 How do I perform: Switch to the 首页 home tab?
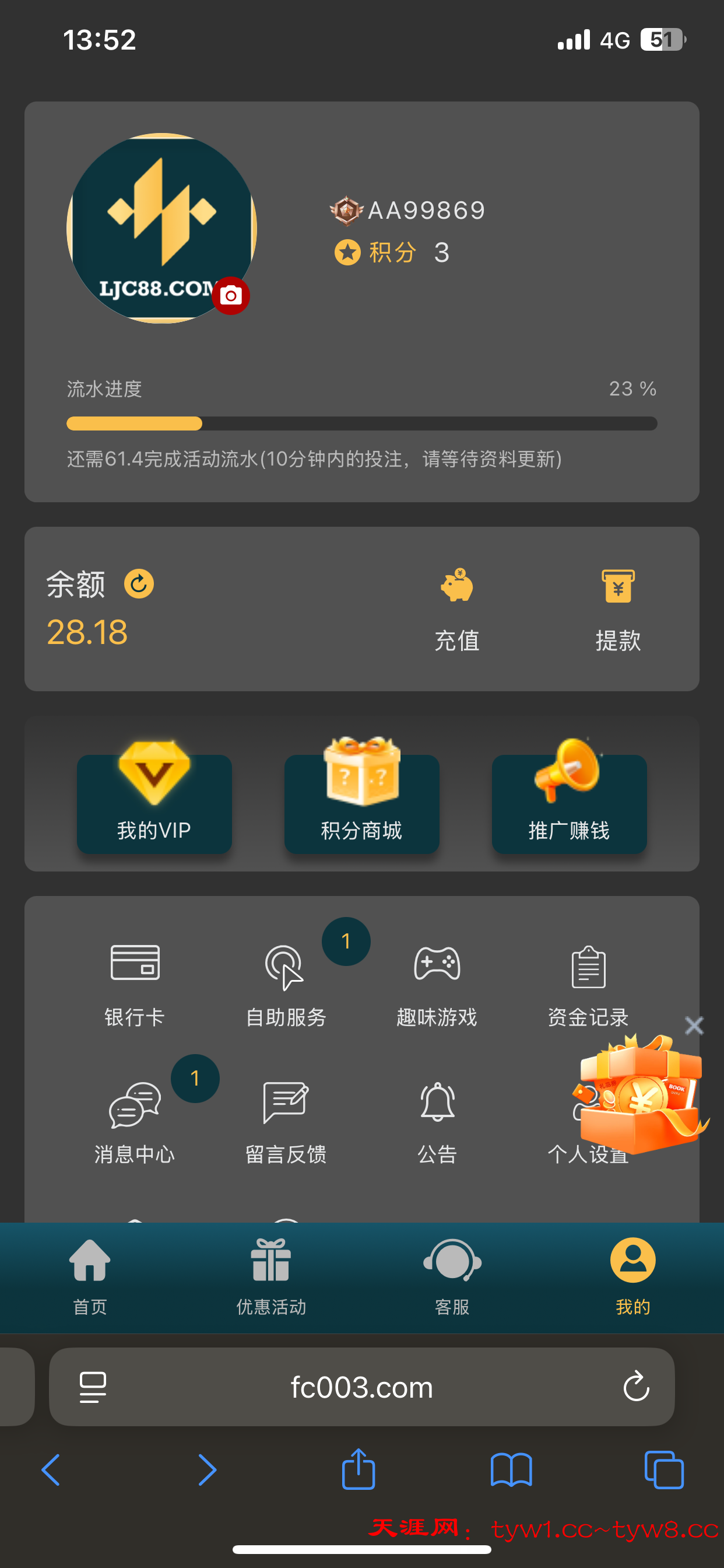[90, 1275]
